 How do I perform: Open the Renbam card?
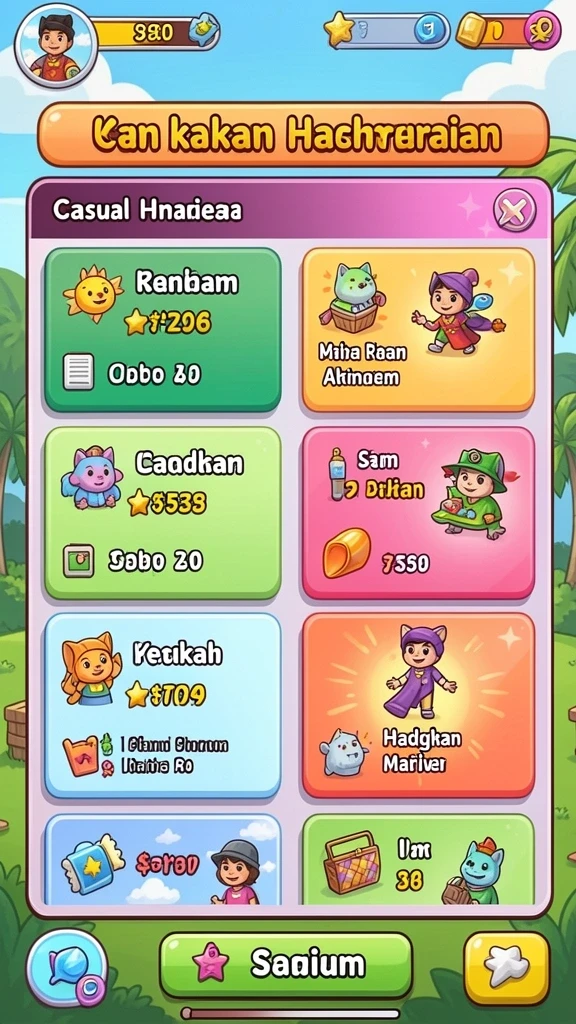point(163,329)
